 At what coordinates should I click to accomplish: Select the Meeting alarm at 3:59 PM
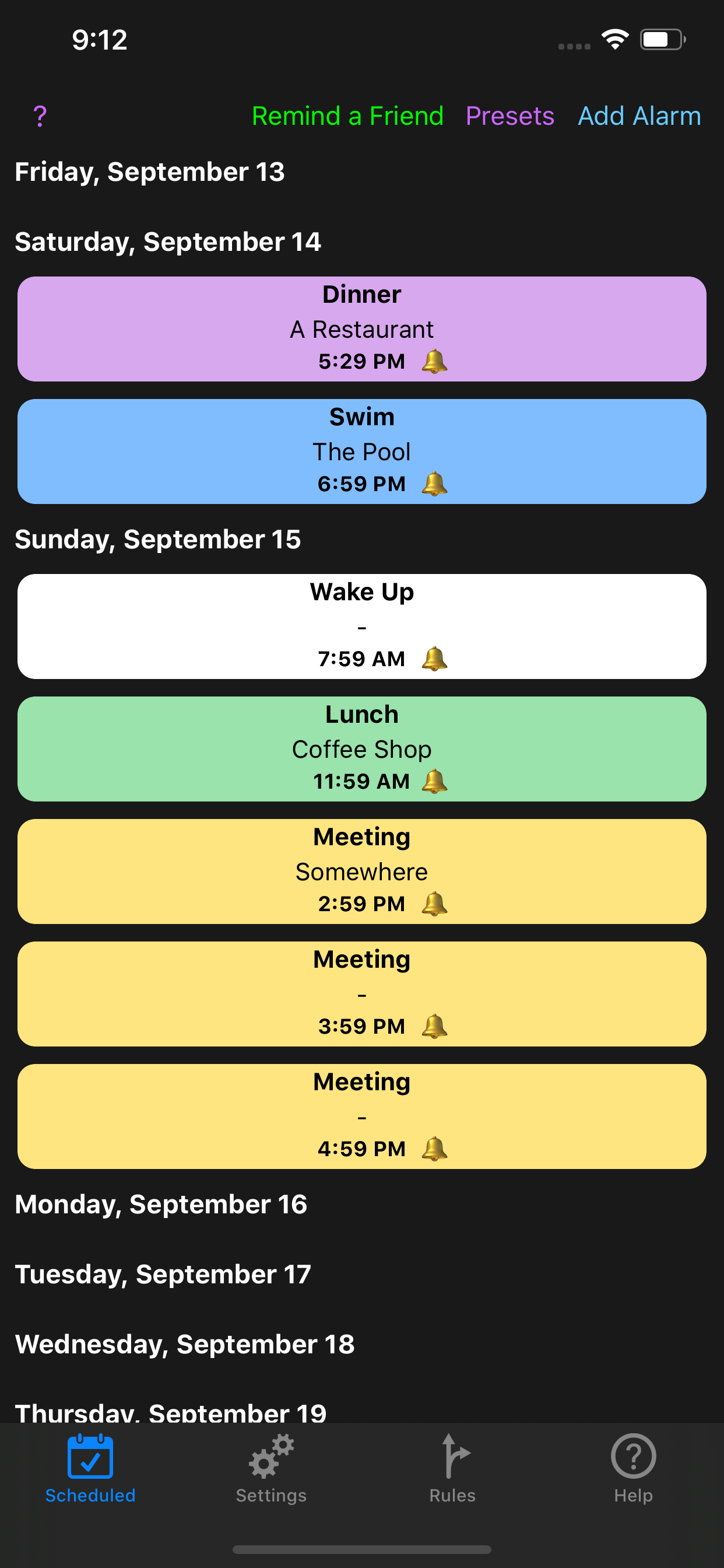(x=362, y=994)
